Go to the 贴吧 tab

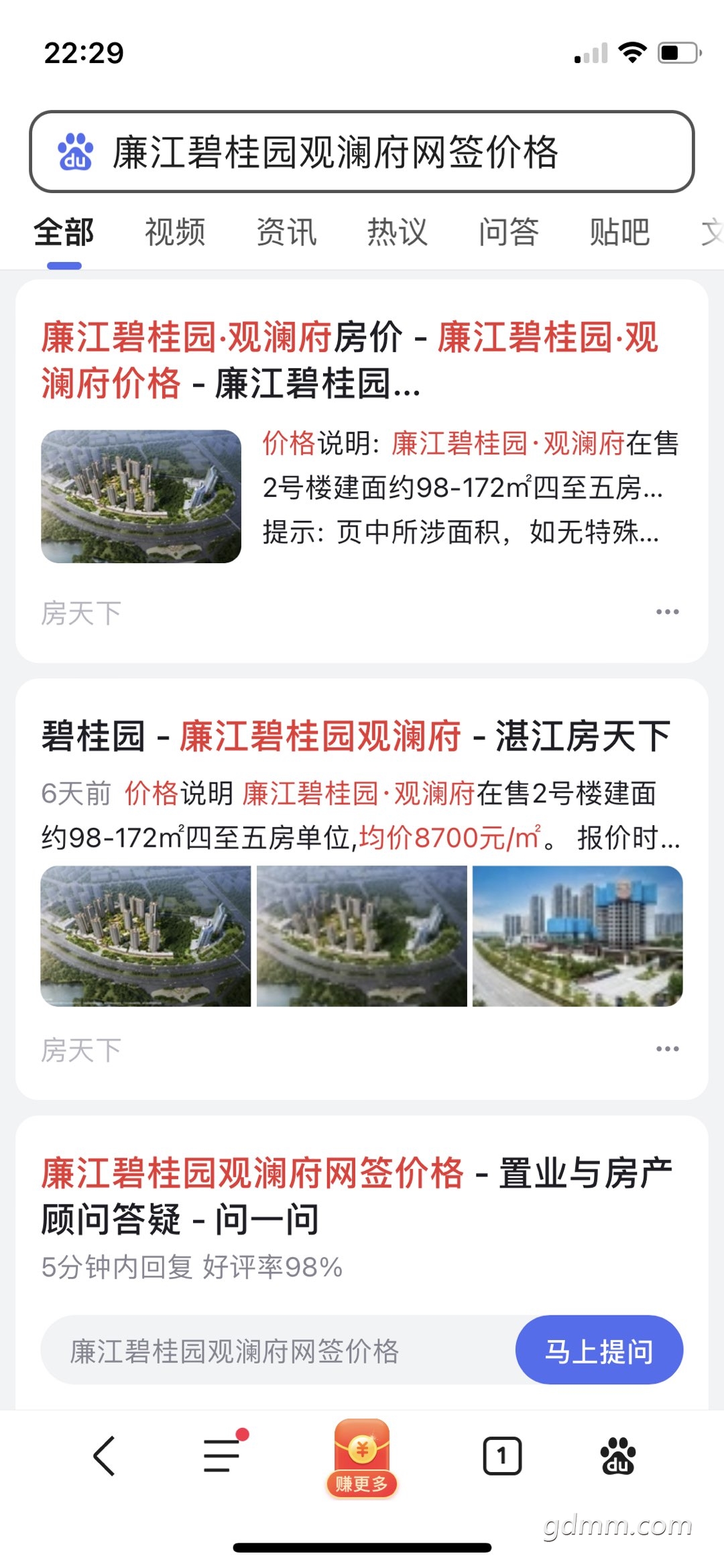(x=619, y=232)
